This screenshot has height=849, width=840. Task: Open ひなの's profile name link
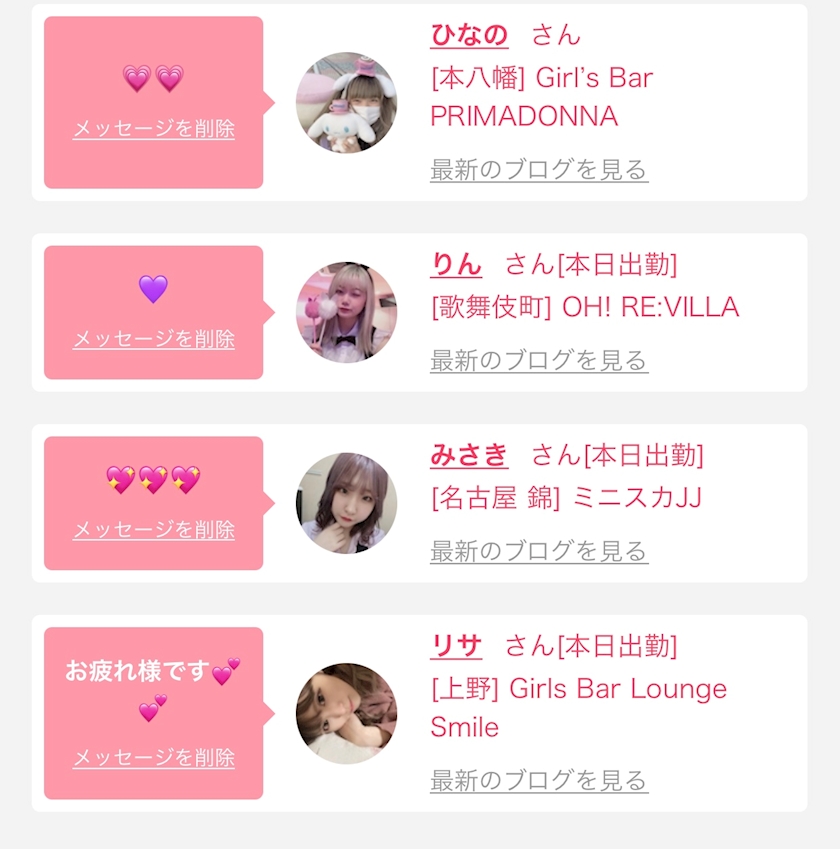(469, 35)
